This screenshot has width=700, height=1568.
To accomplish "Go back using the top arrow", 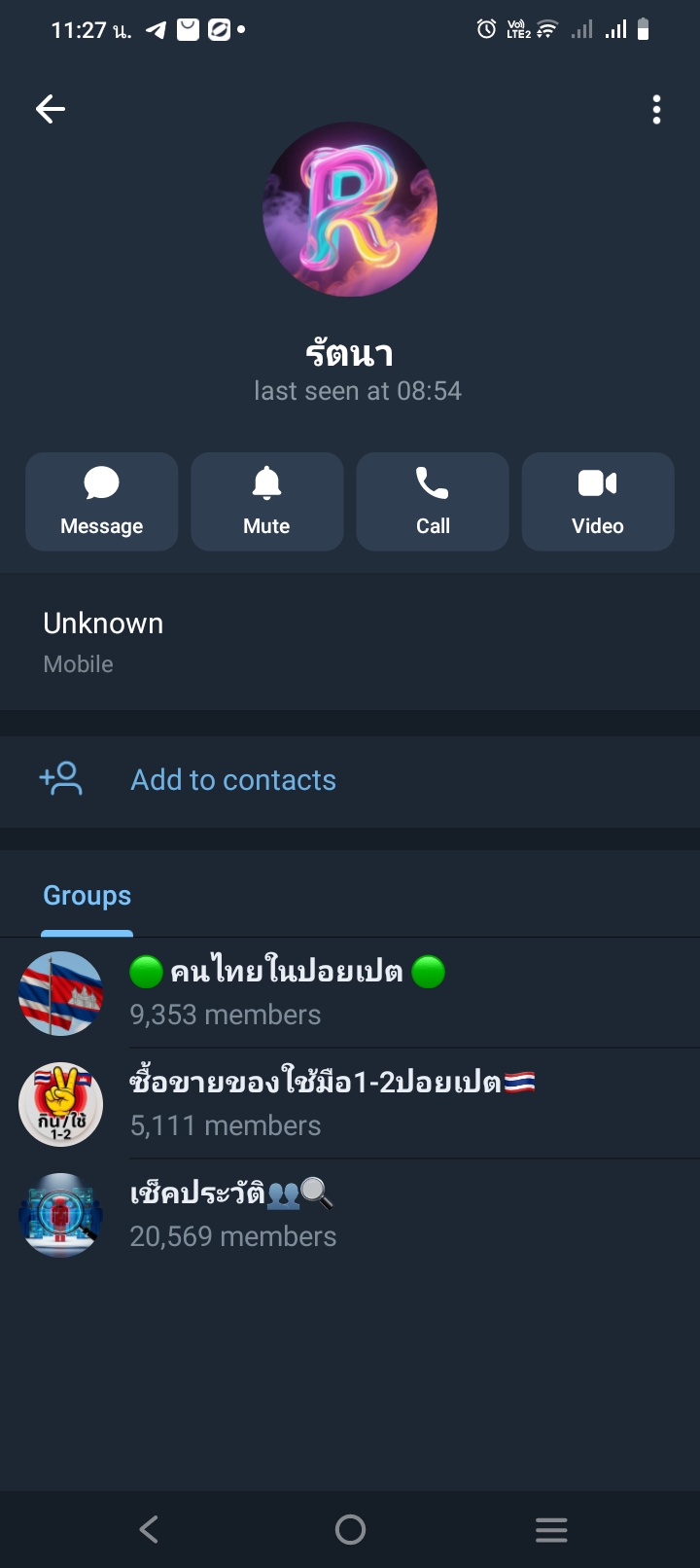I will coord(51,109).
